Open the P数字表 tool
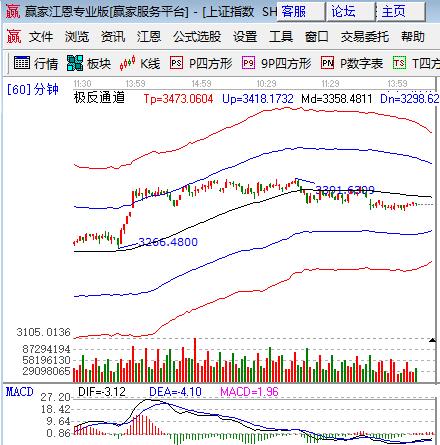This screenshot has height=445, width=440. (x=352, y=63)
